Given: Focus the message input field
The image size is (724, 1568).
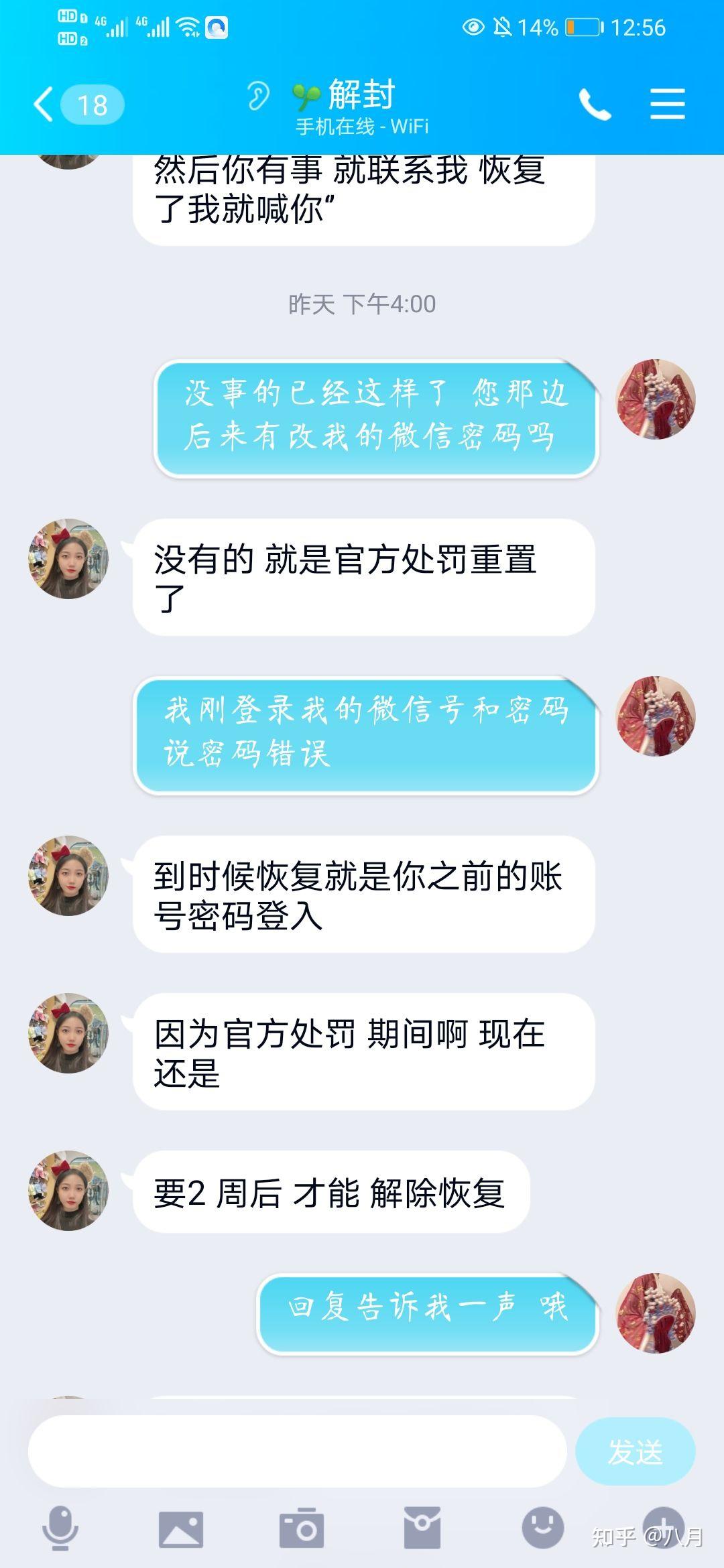Looking at the screenshot, I should (x=297, y=1452).
